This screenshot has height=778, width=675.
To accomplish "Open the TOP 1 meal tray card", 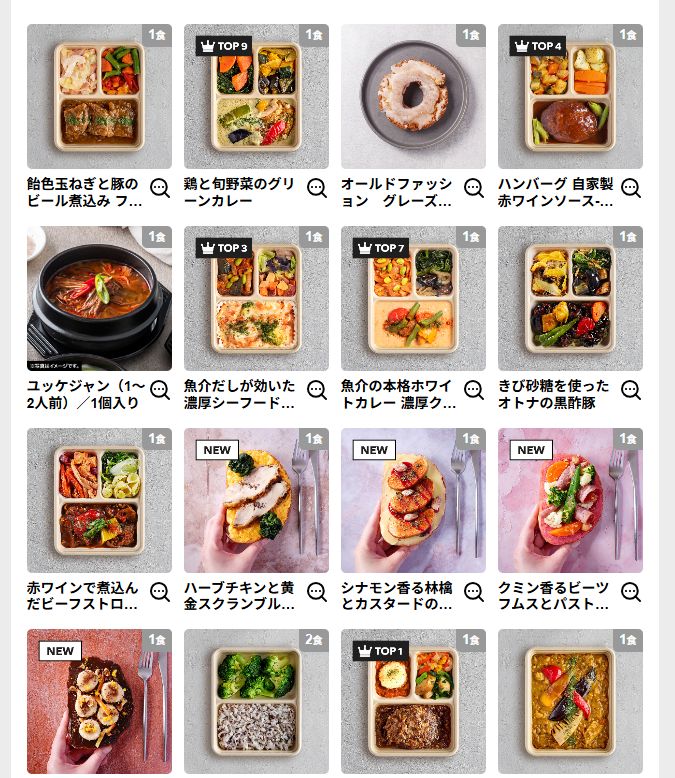I will point(413,702).
